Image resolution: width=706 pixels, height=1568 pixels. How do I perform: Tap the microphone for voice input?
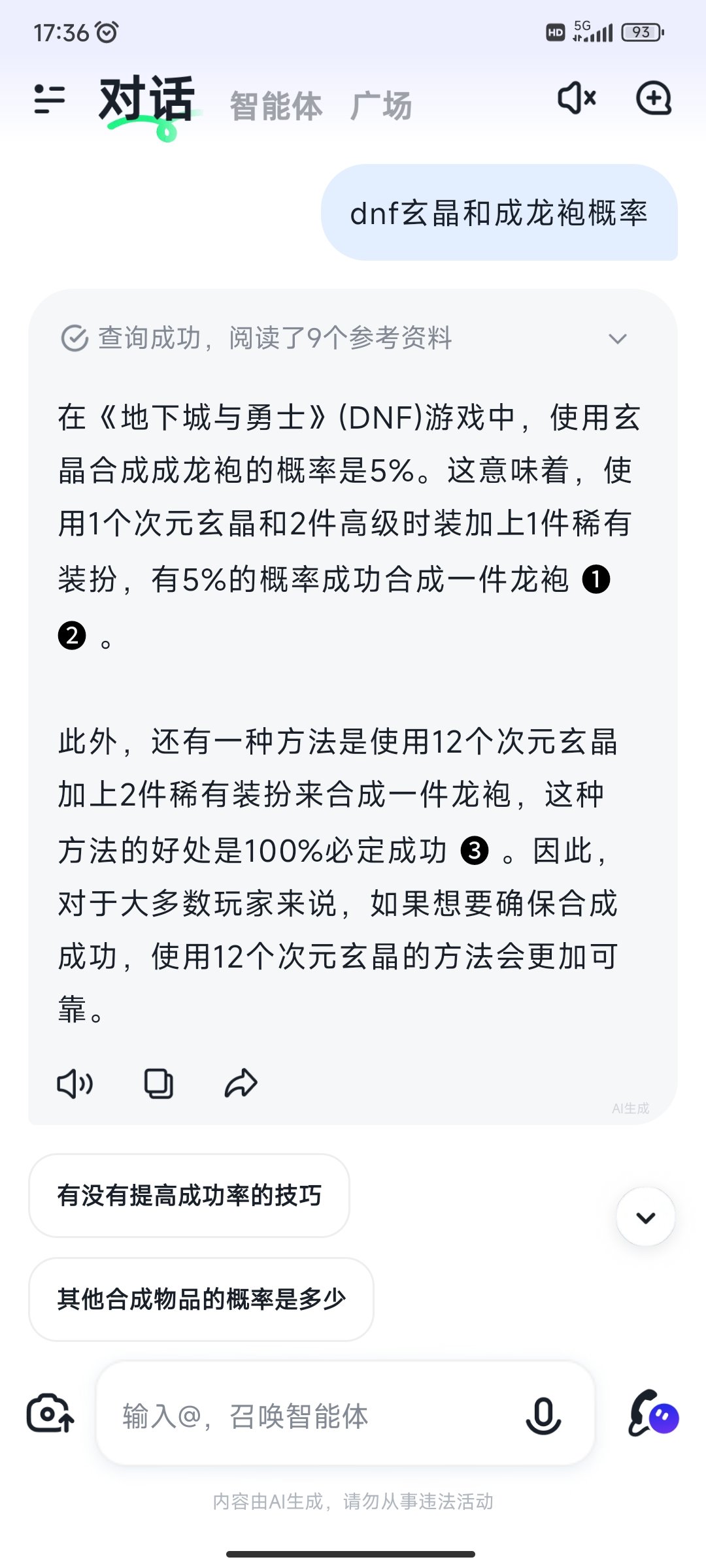543,1416
